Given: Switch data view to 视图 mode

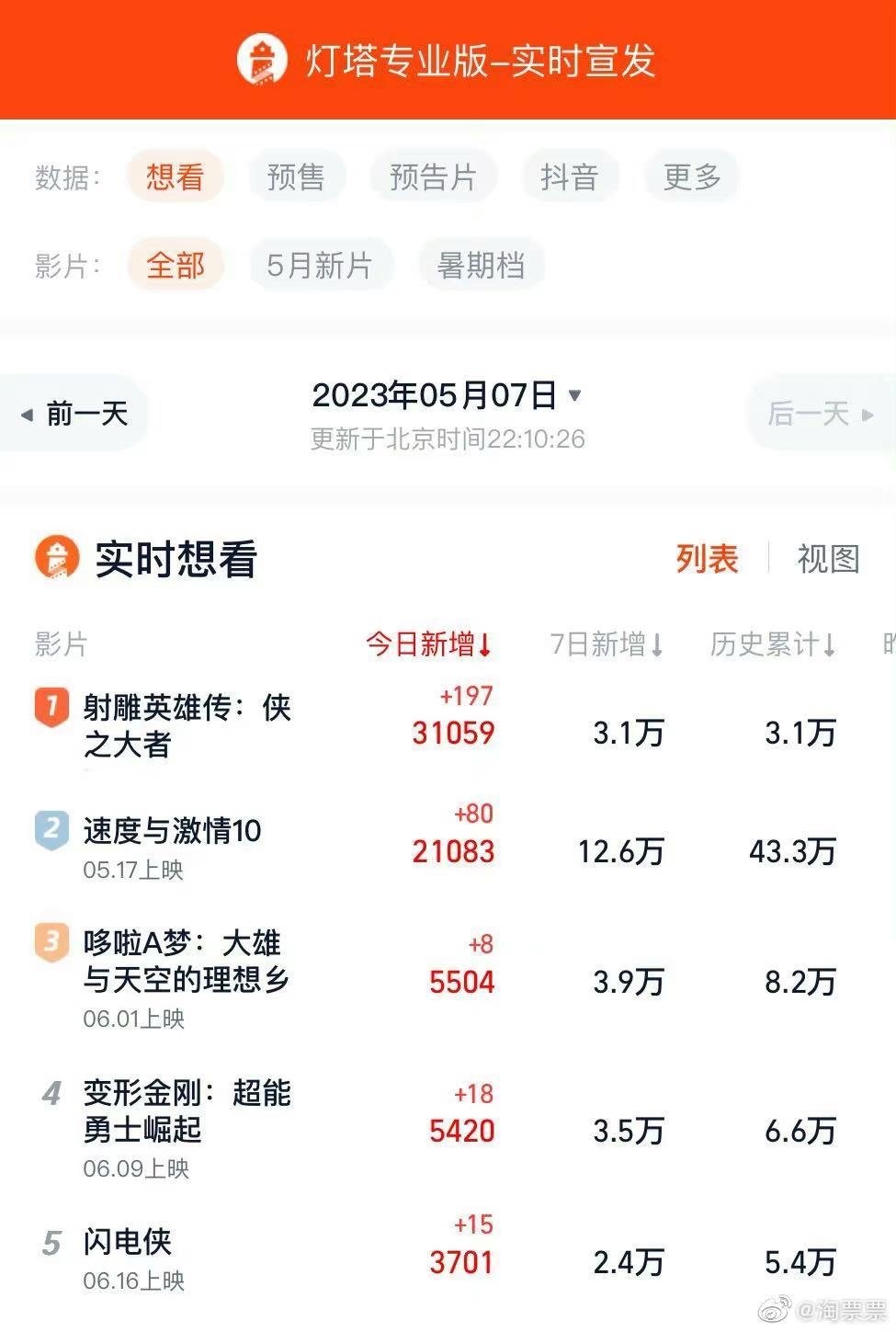Looking at the screenshot, I should point(828,558).
